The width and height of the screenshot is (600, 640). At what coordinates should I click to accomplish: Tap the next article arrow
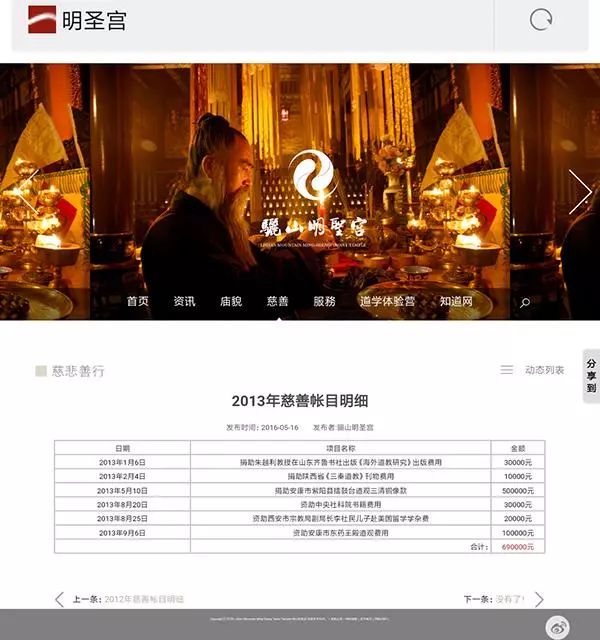click(539, 599)
